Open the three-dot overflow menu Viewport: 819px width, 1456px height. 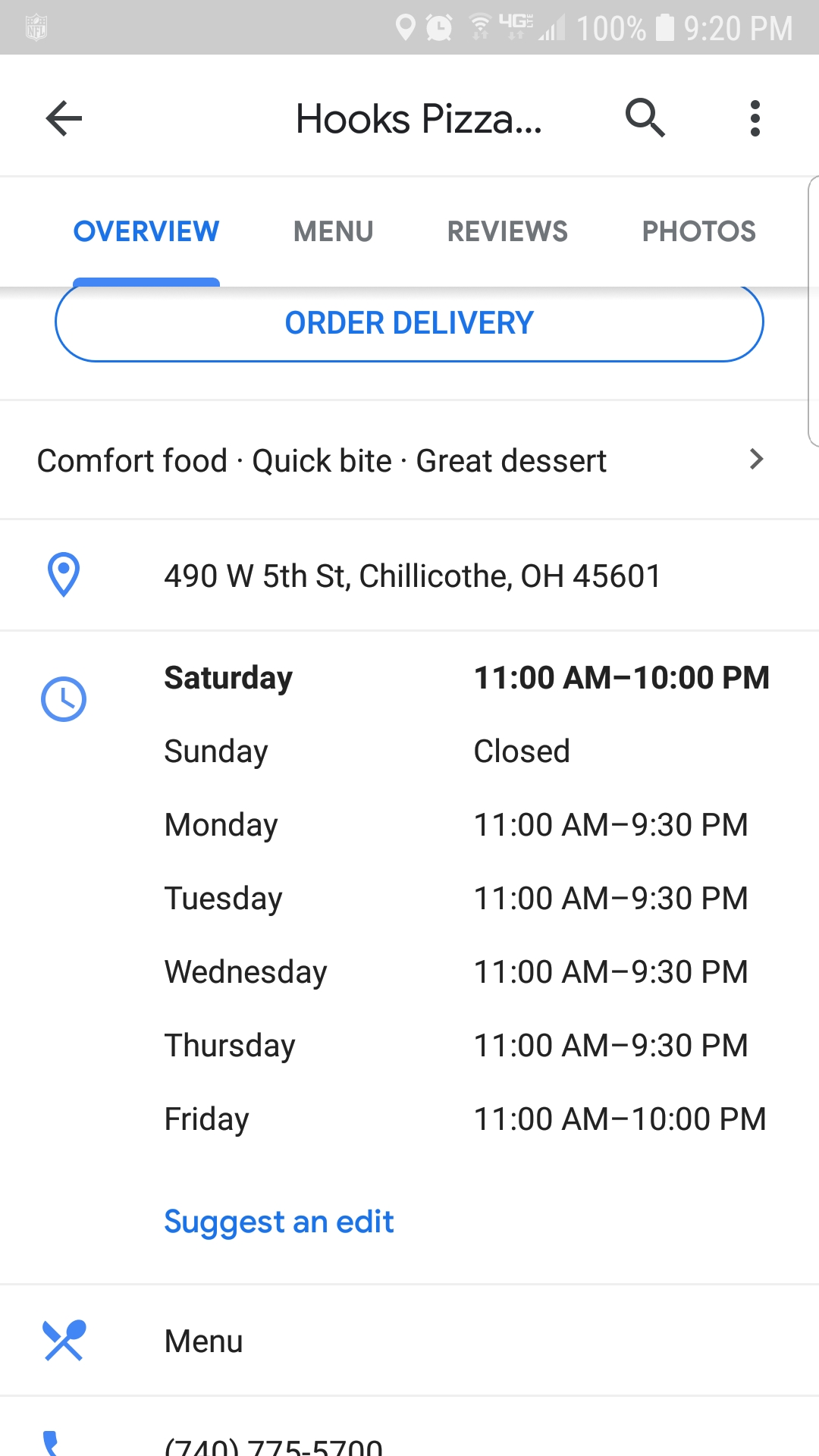(x=755, y=118)
